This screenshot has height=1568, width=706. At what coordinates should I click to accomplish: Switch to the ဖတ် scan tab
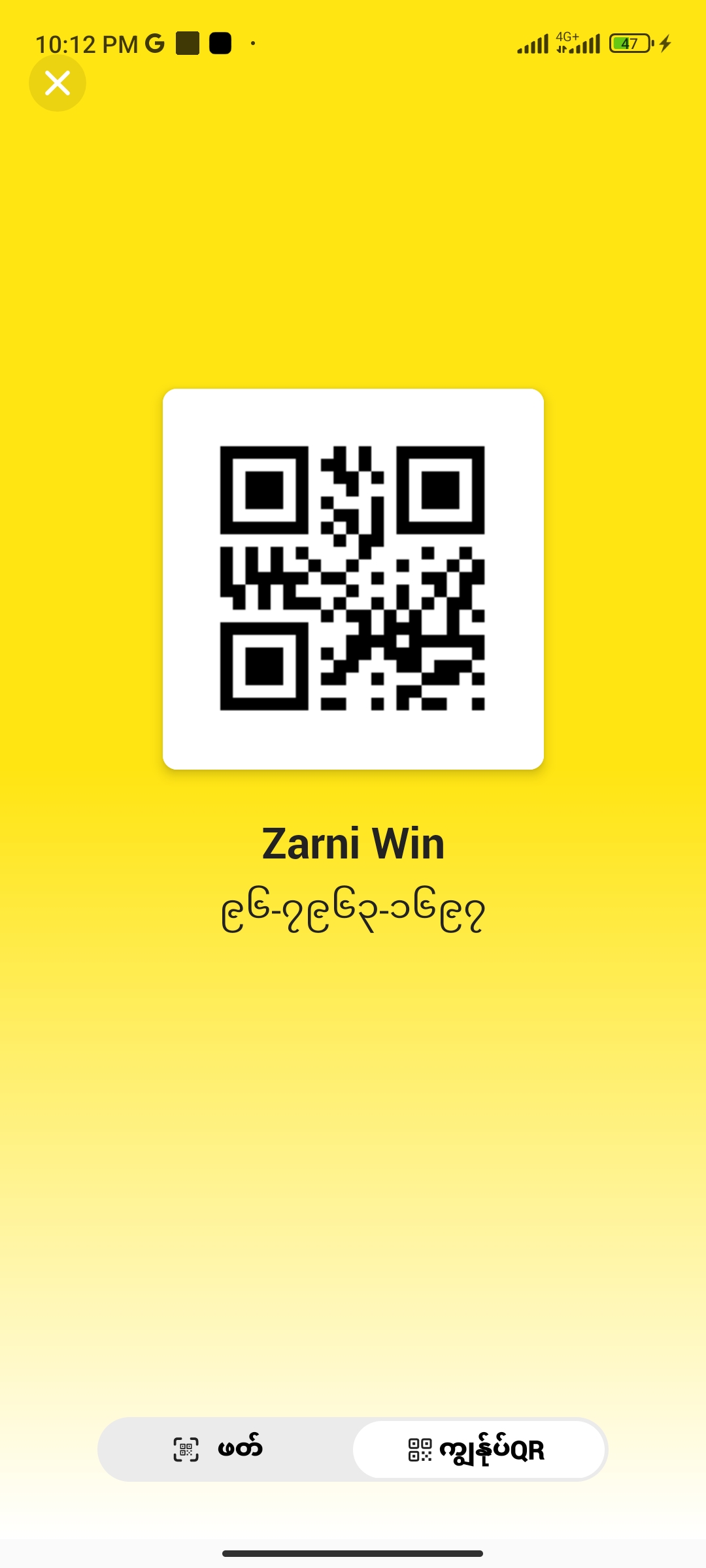point(219,1449)
